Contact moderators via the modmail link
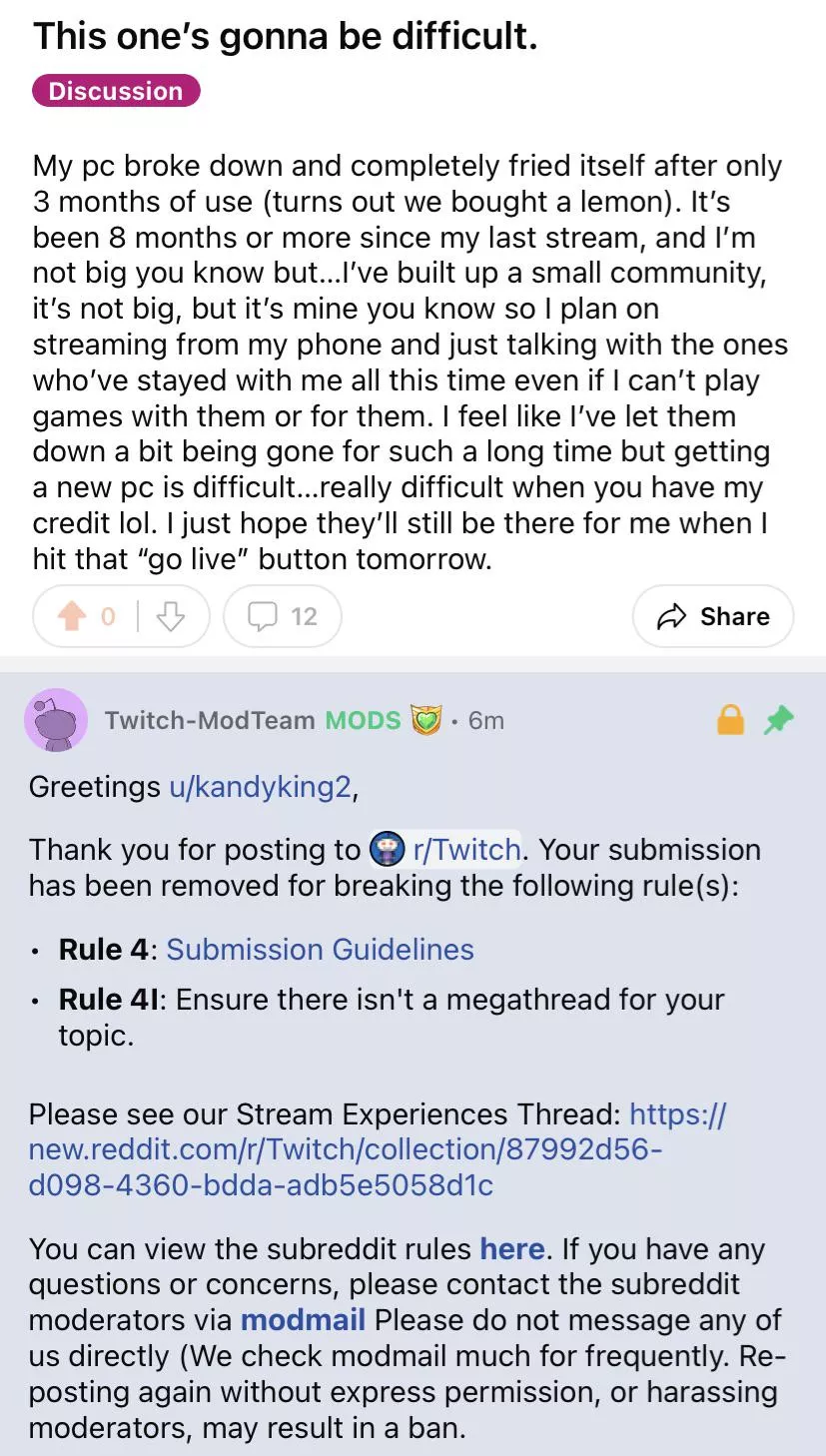The width and height of the screenshot is (826, 1456). (303, 1320)
